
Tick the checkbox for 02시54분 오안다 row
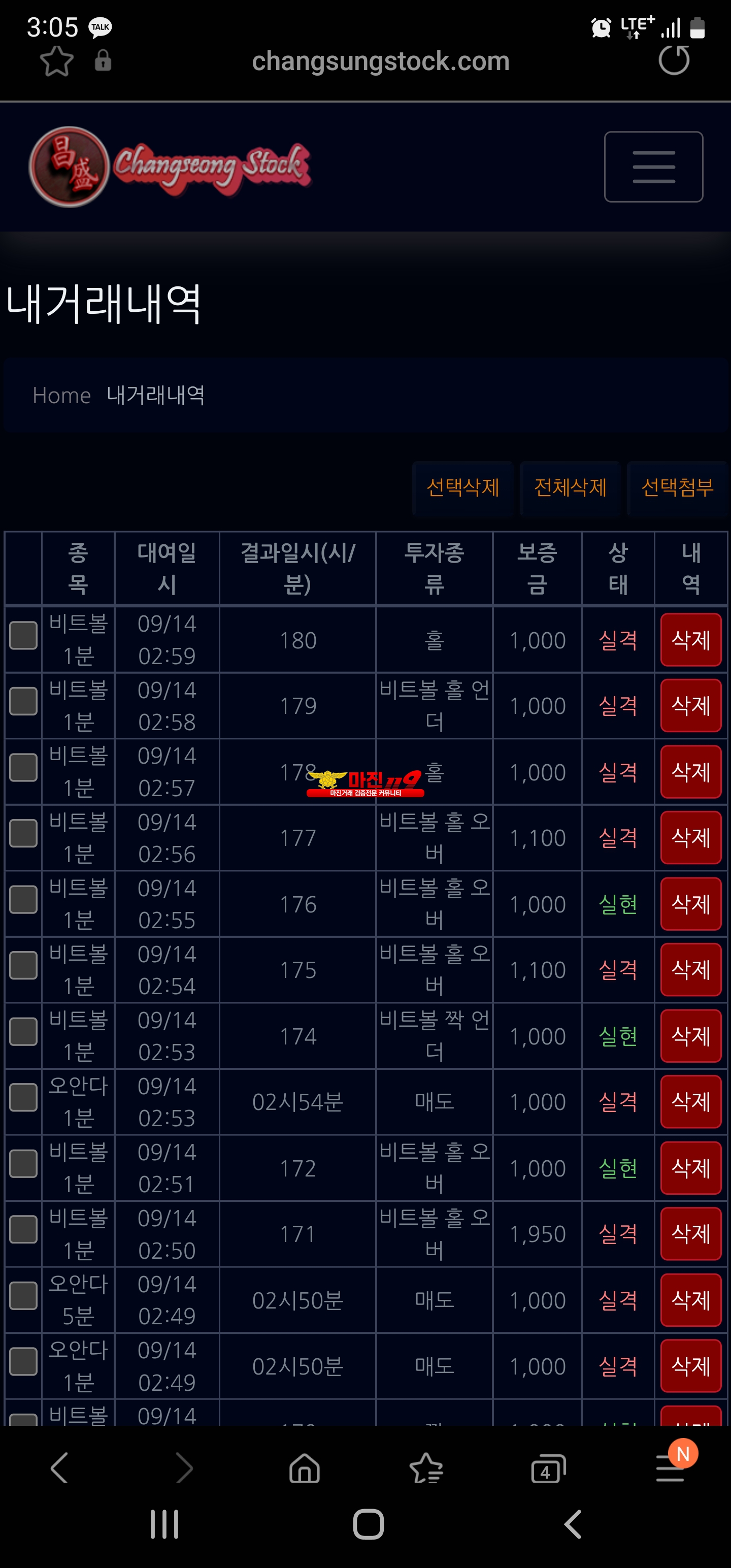tap(24, 1097)
